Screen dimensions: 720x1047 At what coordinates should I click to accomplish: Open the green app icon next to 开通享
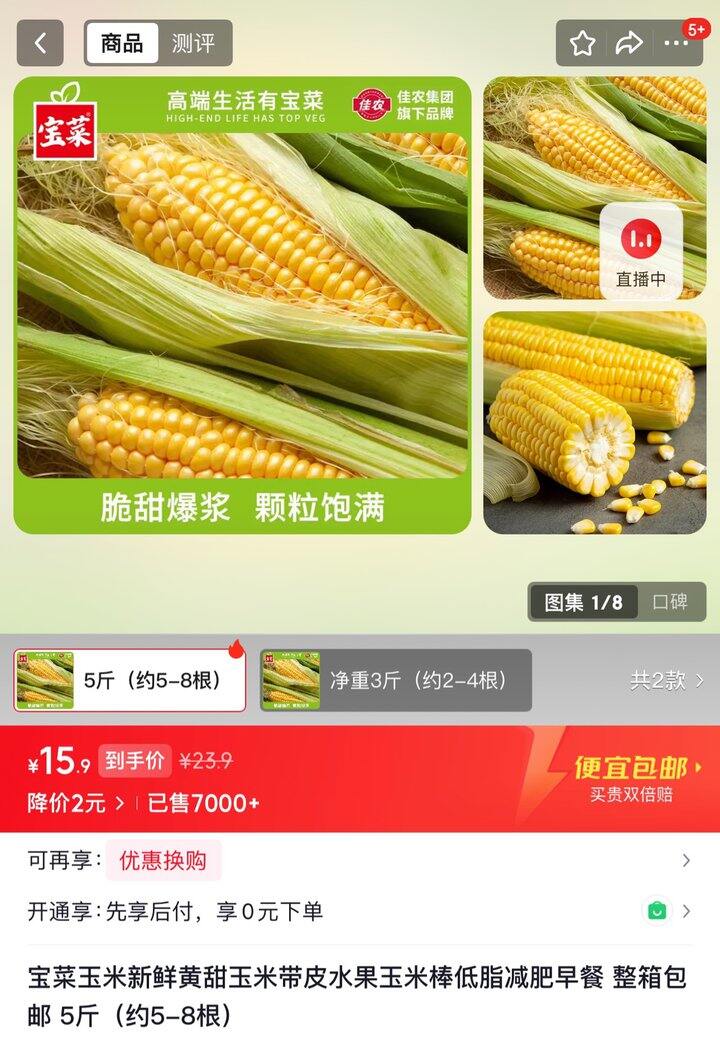point(655,911)
